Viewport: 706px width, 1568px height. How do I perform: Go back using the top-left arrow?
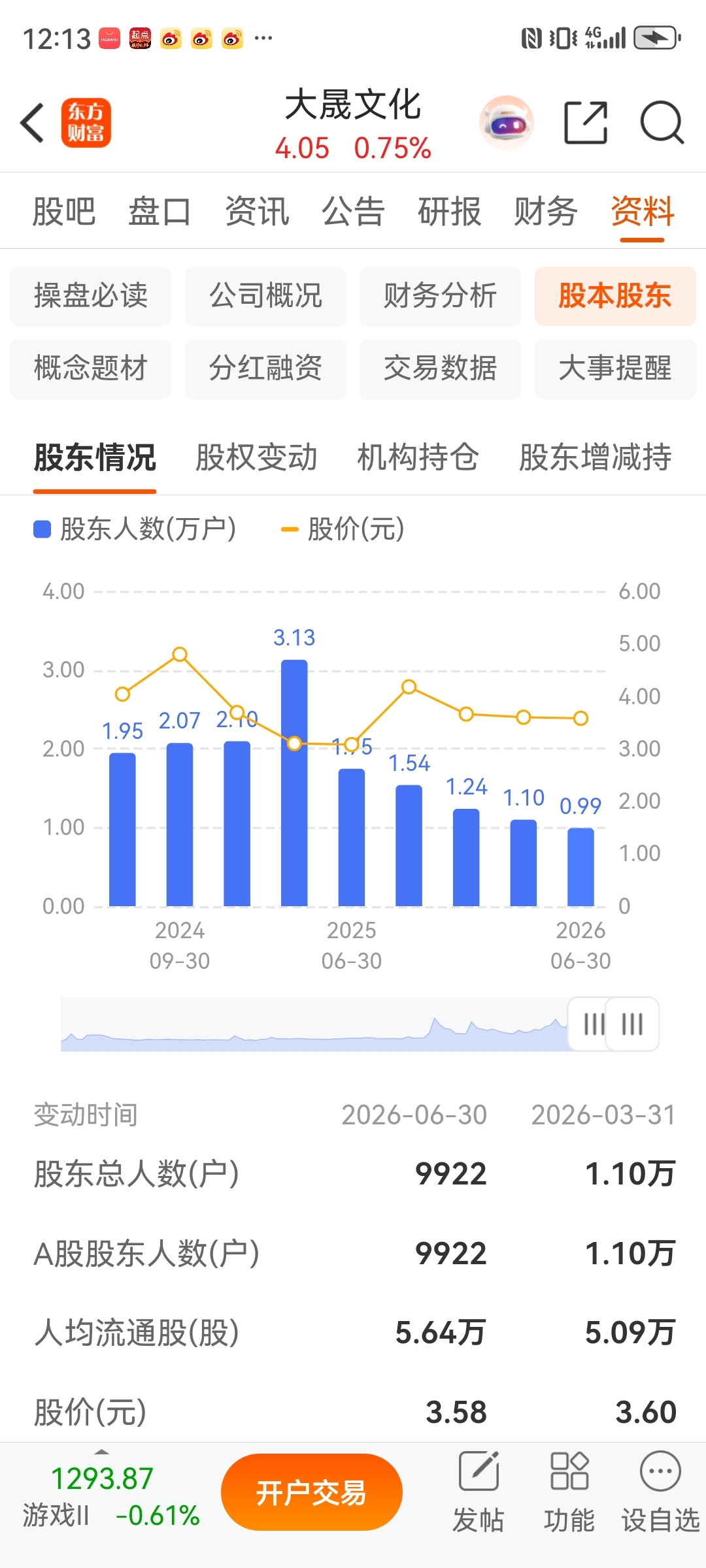click(x=32, y=122)
